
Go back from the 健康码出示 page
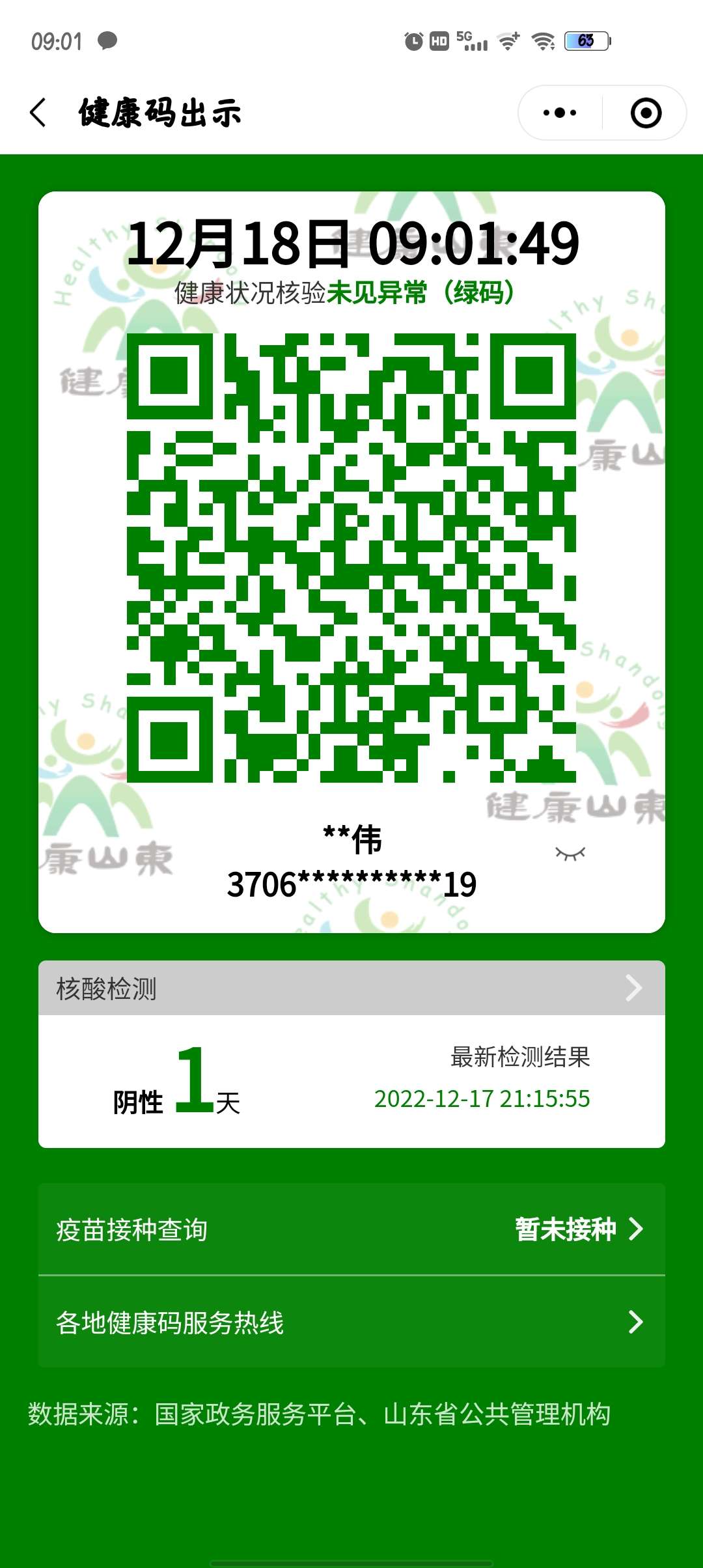(x=38, y=113)
